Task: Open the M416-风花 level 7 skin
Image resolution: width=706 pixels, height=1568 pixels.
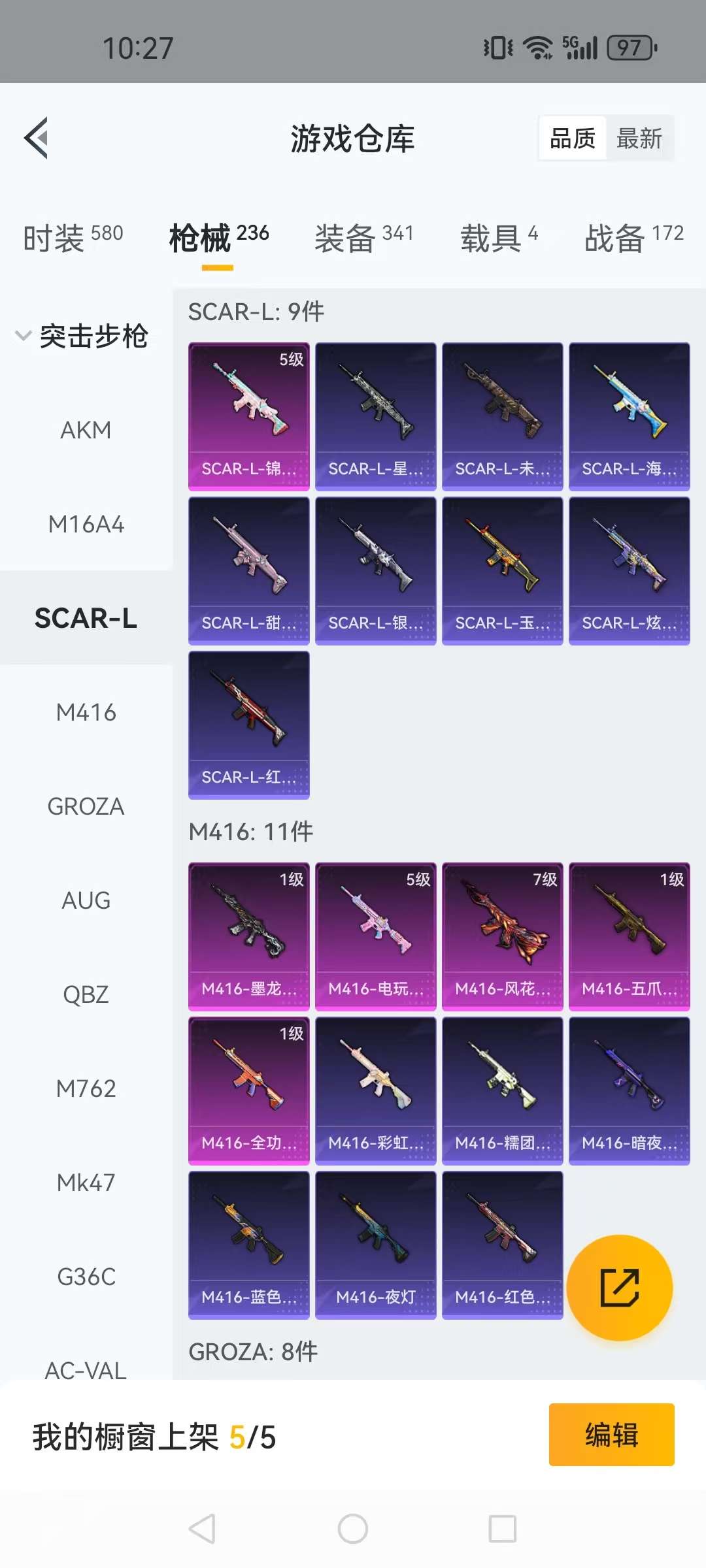Action: click(x=502, y=936)
